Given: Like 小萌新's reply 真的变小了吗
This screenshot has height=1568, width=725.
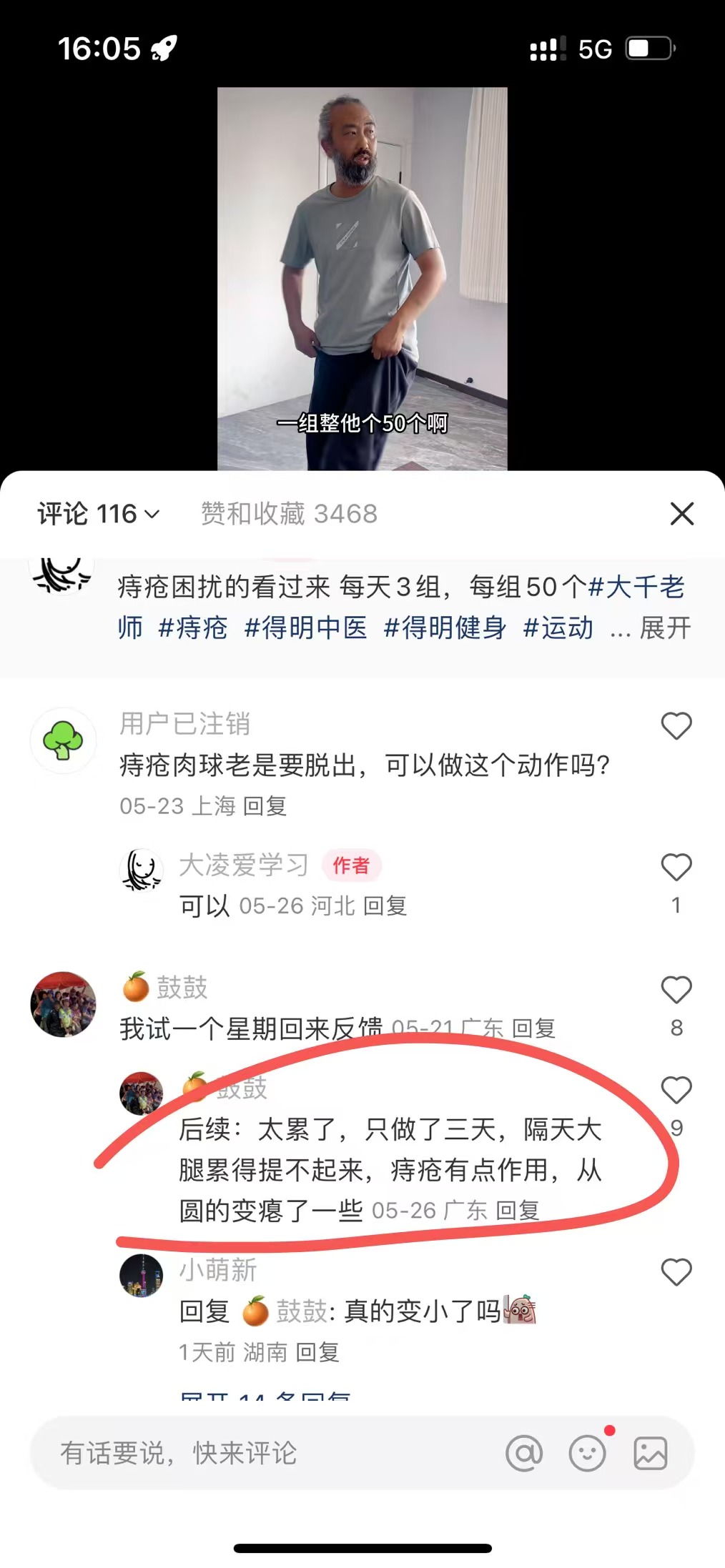Looking at the screenshot, I should pyautogui.click(x=676, y=1273).
